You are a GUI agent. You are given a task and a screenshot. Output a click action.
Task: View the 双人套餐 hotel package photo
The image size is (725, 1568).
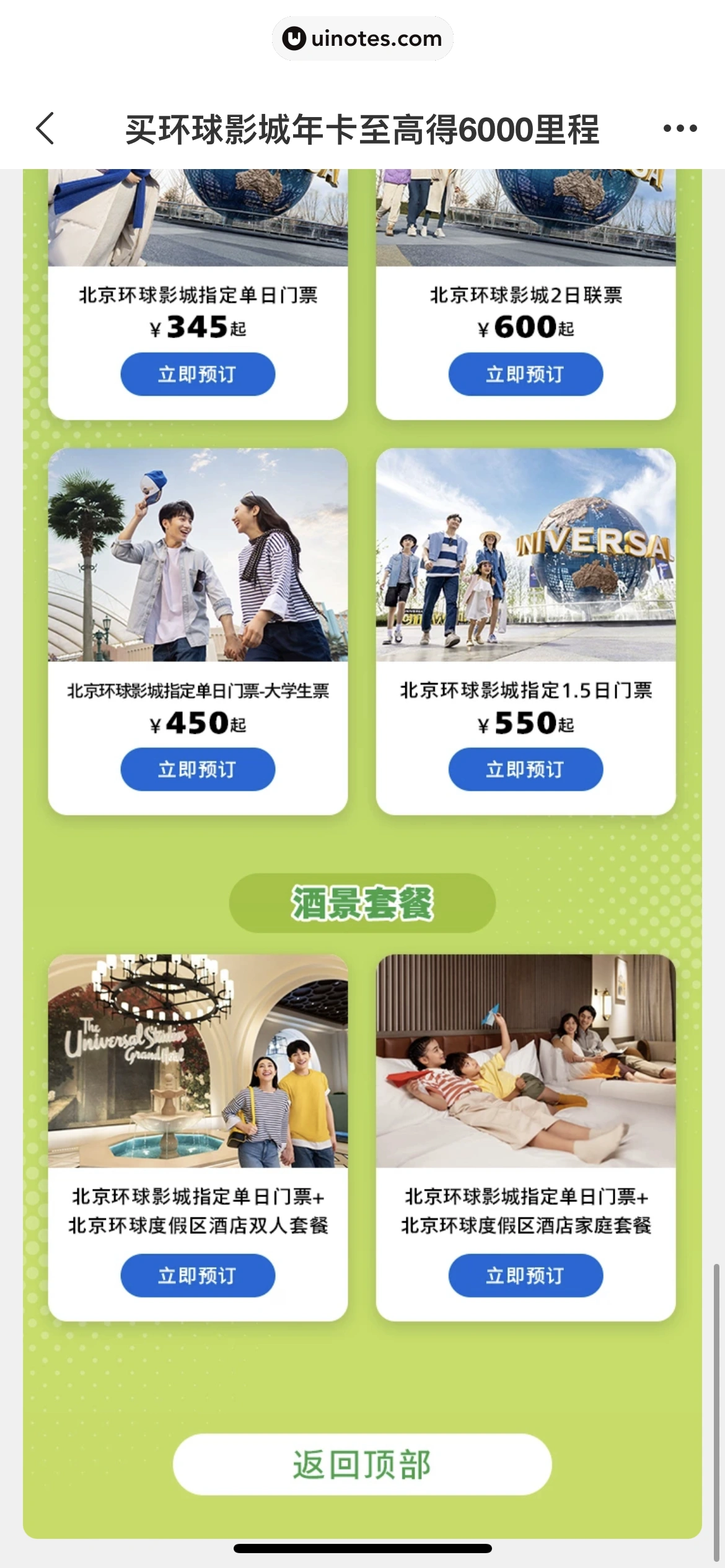pos(198,1061)
